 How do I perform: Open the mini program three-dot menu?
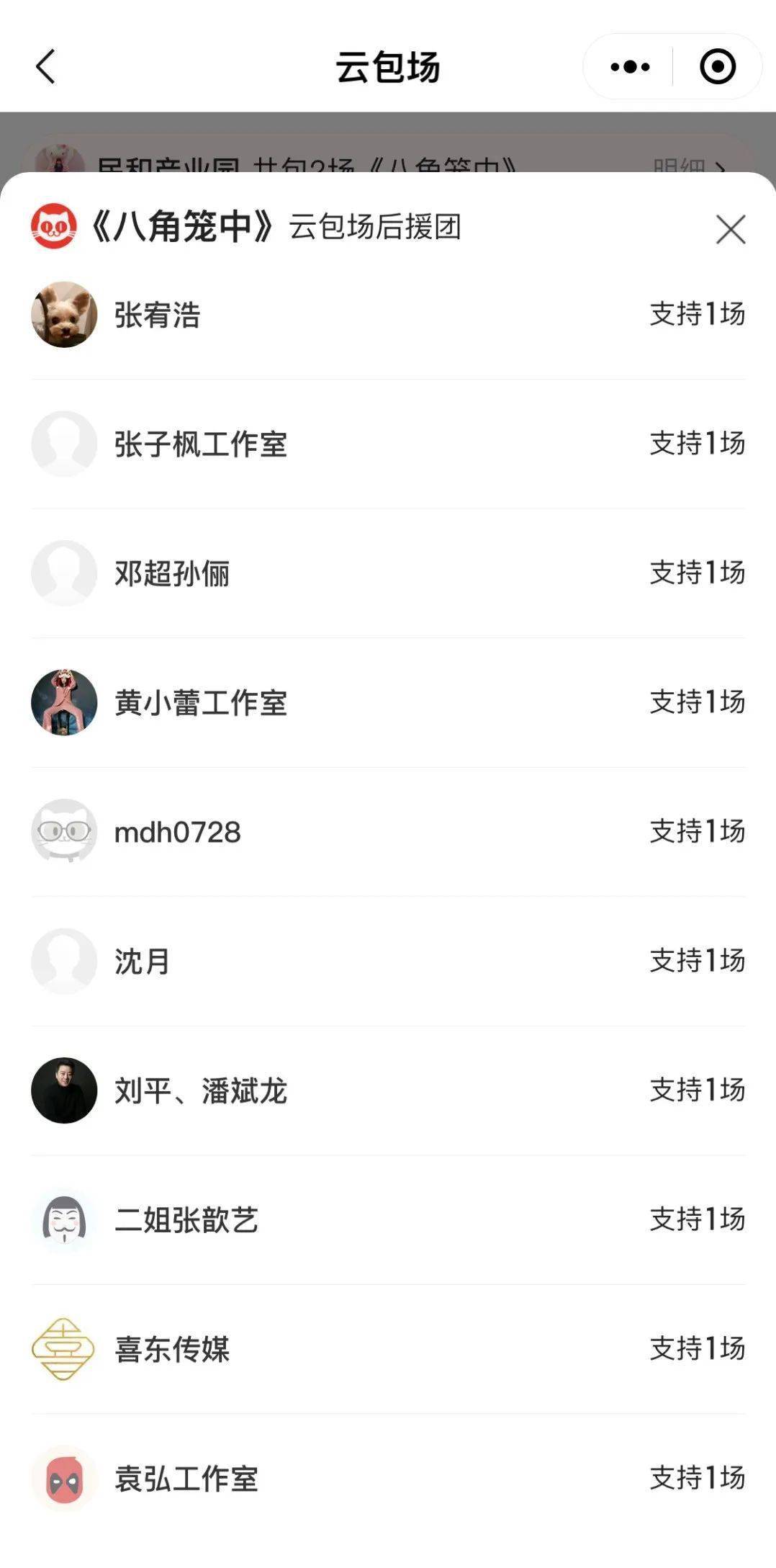point(630,67)
